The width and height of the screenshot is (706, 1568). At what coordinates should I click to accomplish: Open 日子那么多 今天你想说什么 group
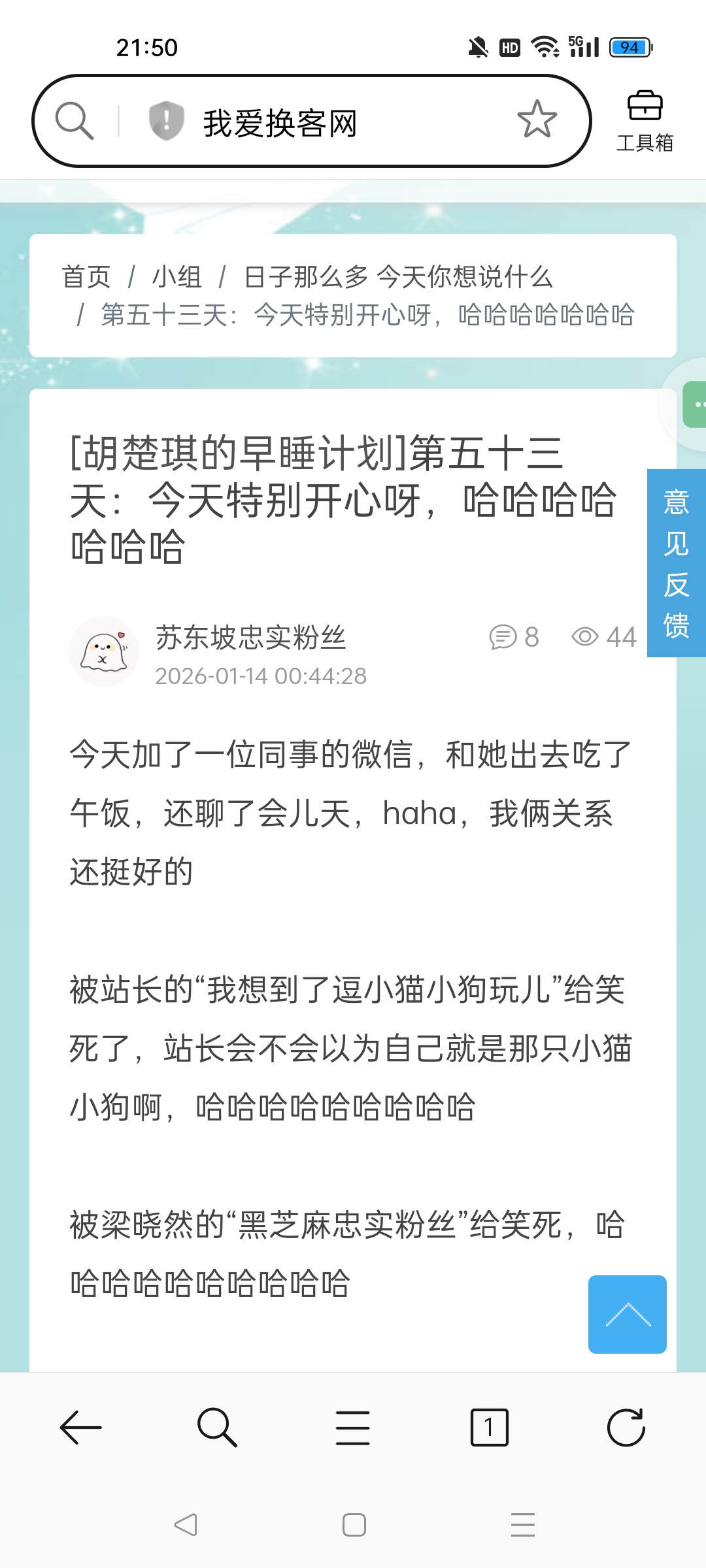398,277
